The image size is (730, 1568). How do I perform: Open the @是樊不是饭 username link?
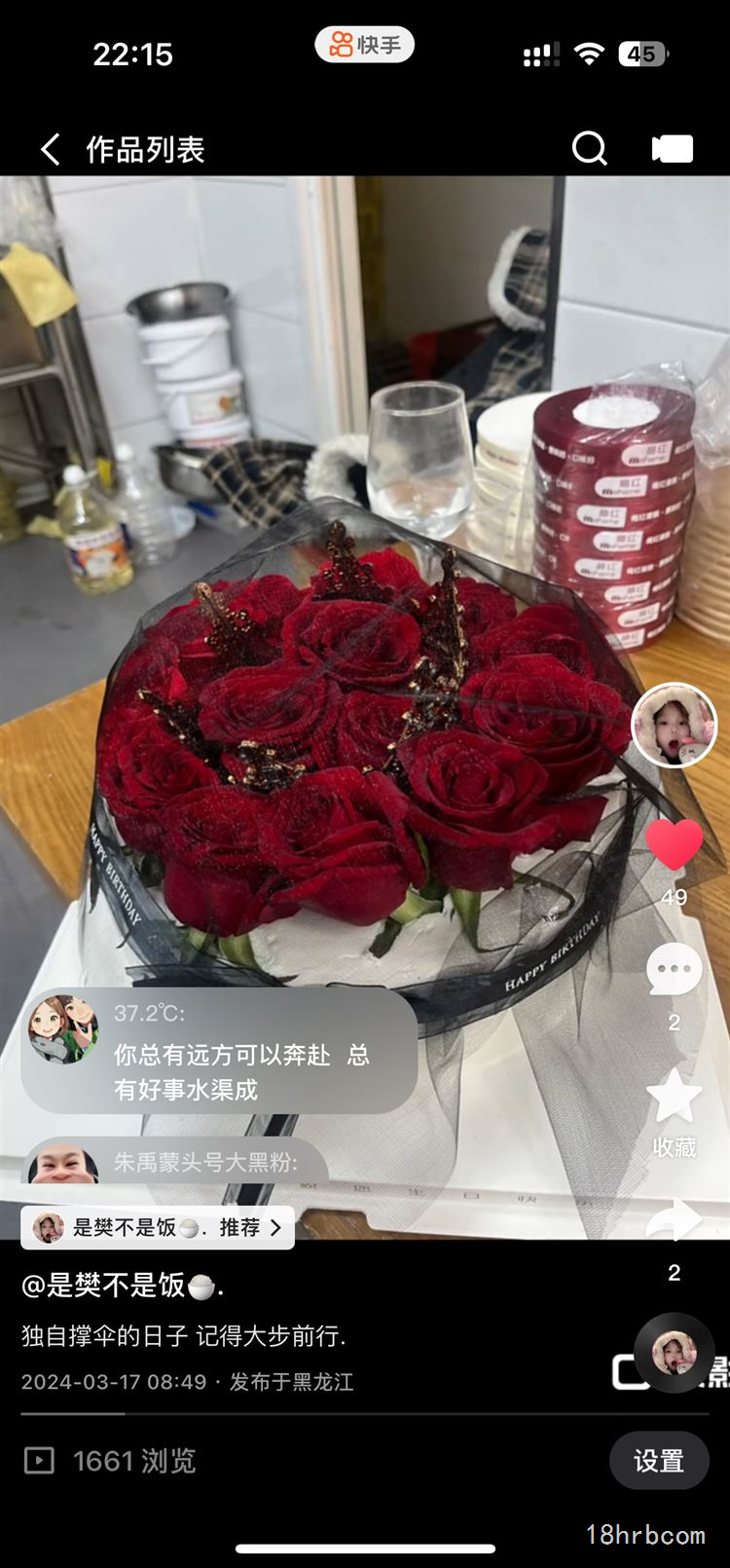123,1286
